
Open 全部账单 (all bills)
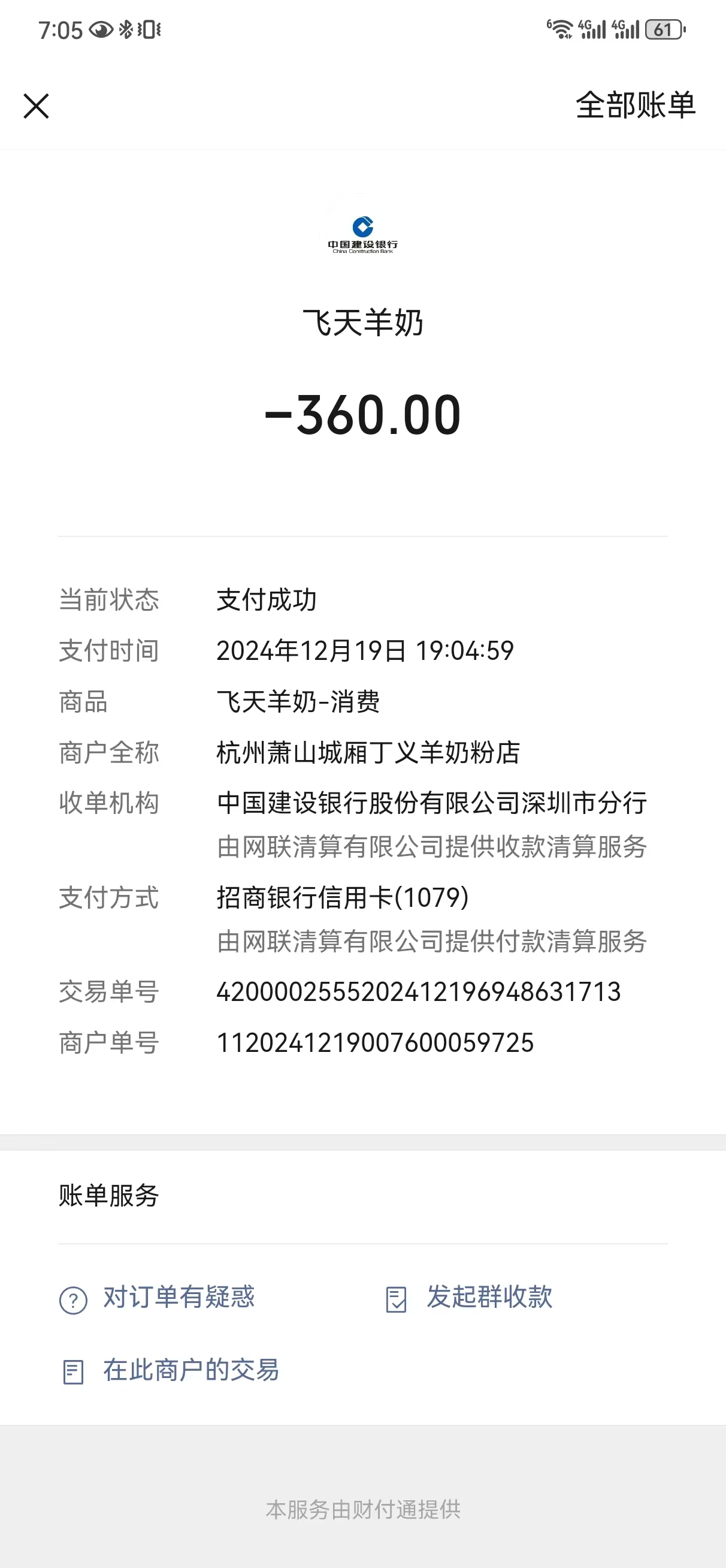[636, 105]
